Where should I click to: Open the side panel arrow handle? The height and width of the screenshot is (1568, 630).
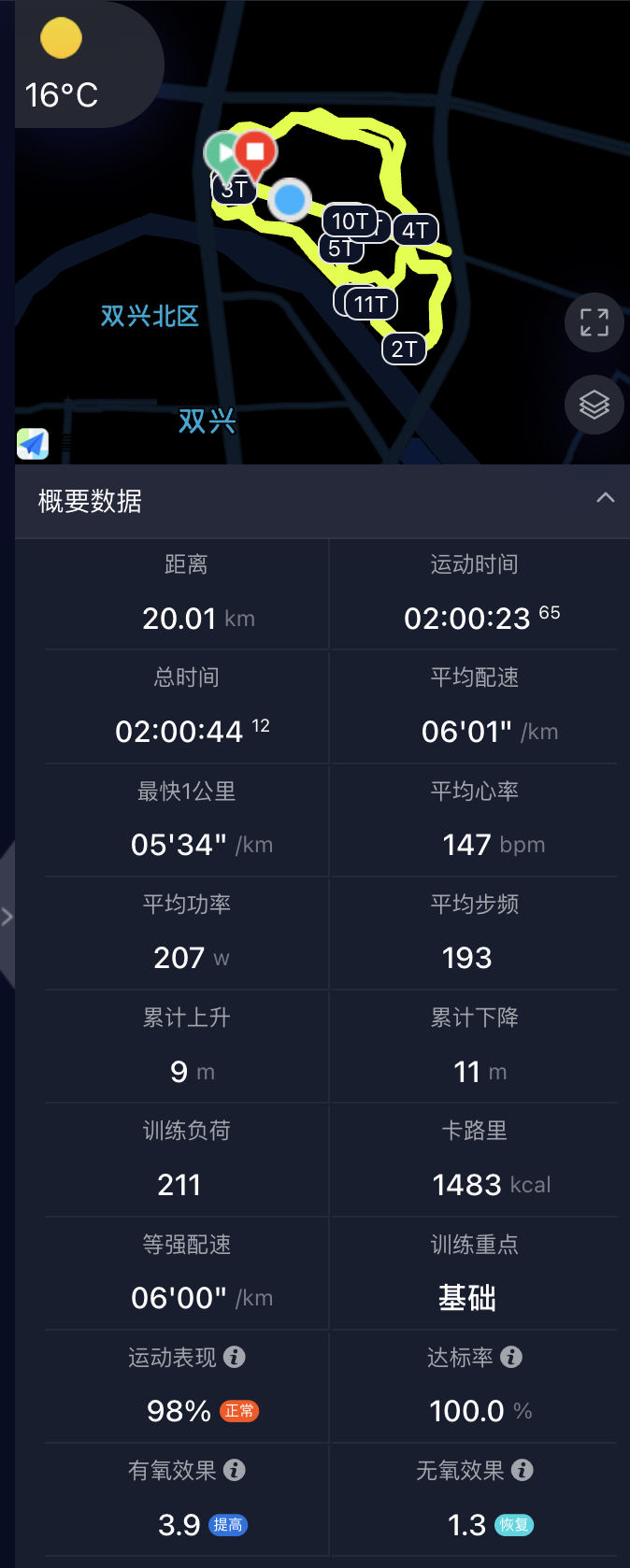(7, 916)
